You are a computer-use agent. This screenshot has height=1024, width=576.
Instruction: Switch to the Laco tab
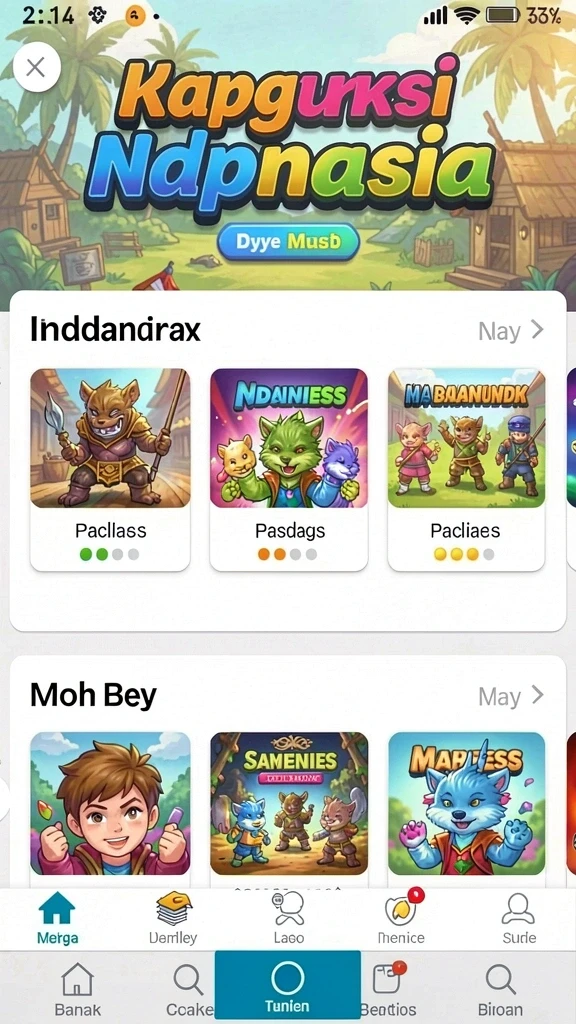(x=288, y=918)
